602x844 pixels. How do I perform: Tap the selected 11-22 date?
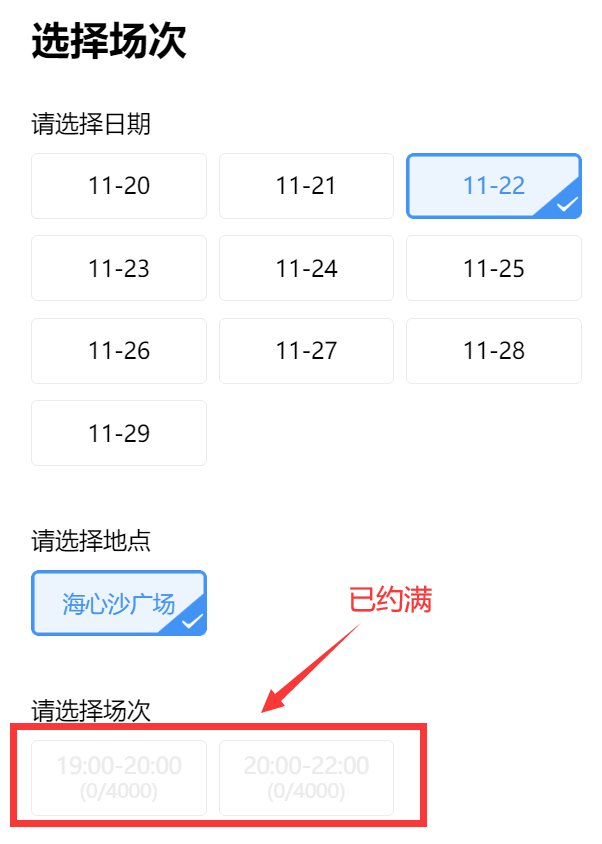pyautogui.click(x=494, y=186)
